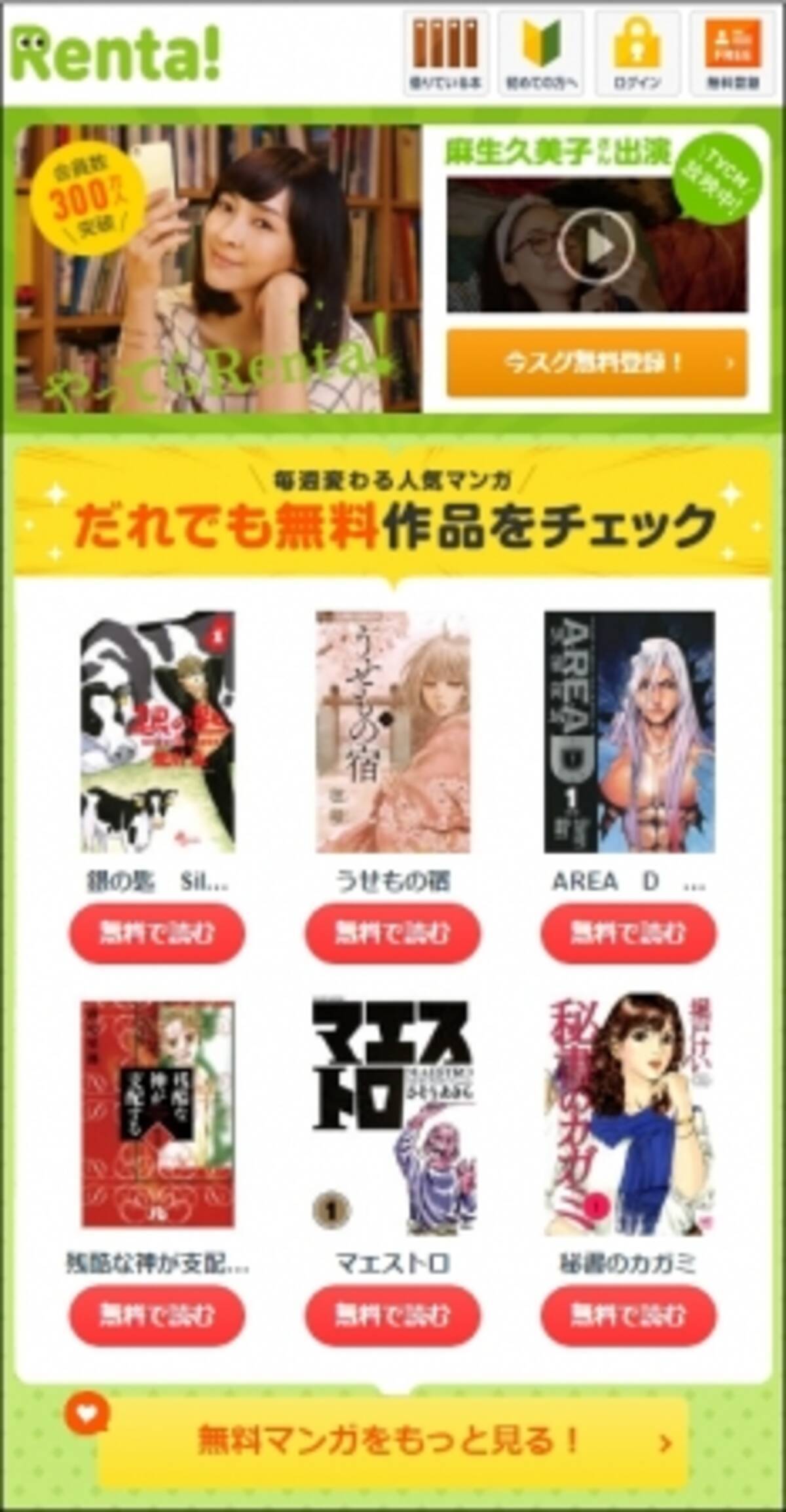
Task: Open the 銀の匙 manga cover
Action: [157, 731]
